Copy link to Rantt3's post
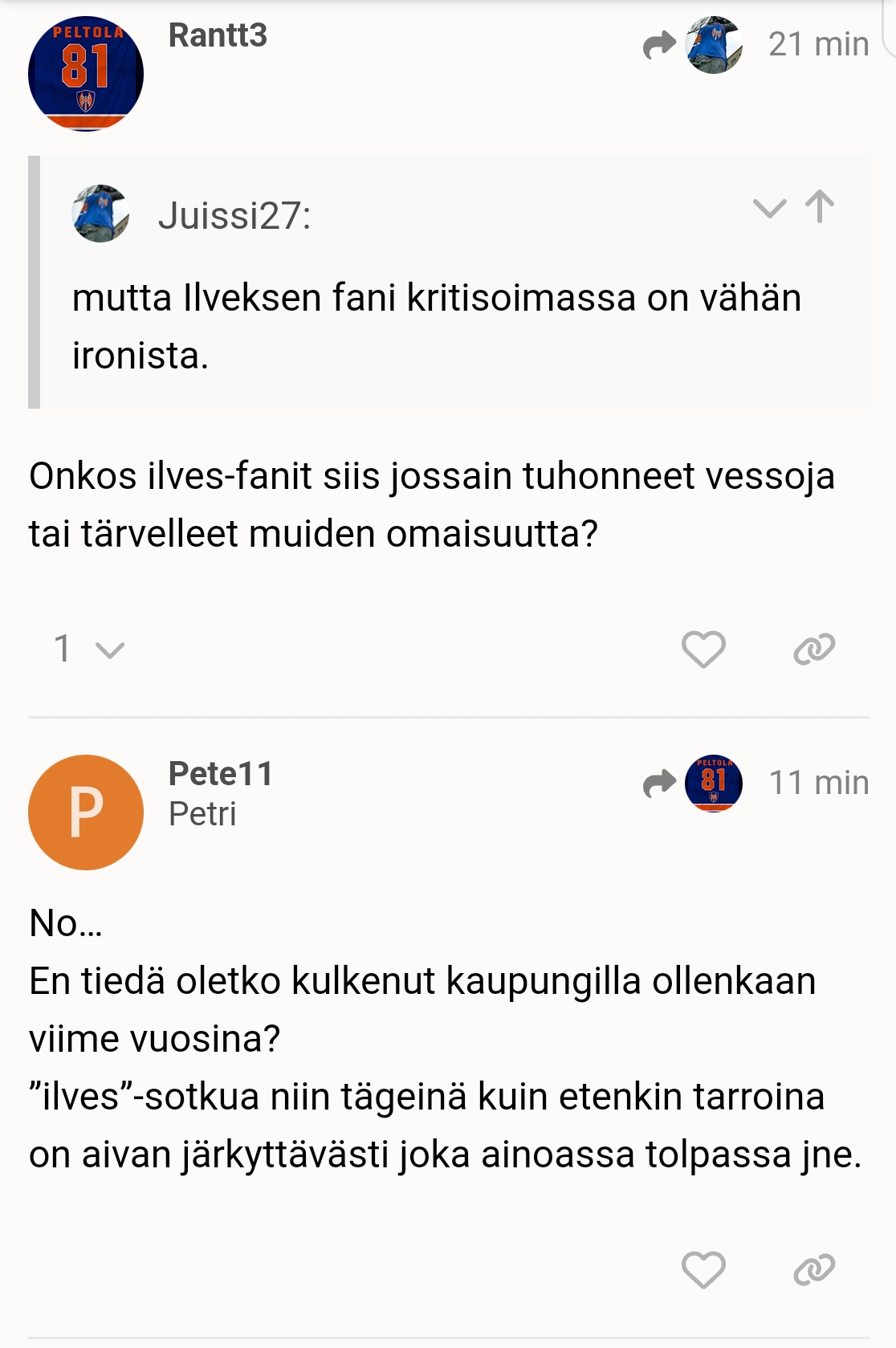The image size is (896, 1348). (814, 649)
